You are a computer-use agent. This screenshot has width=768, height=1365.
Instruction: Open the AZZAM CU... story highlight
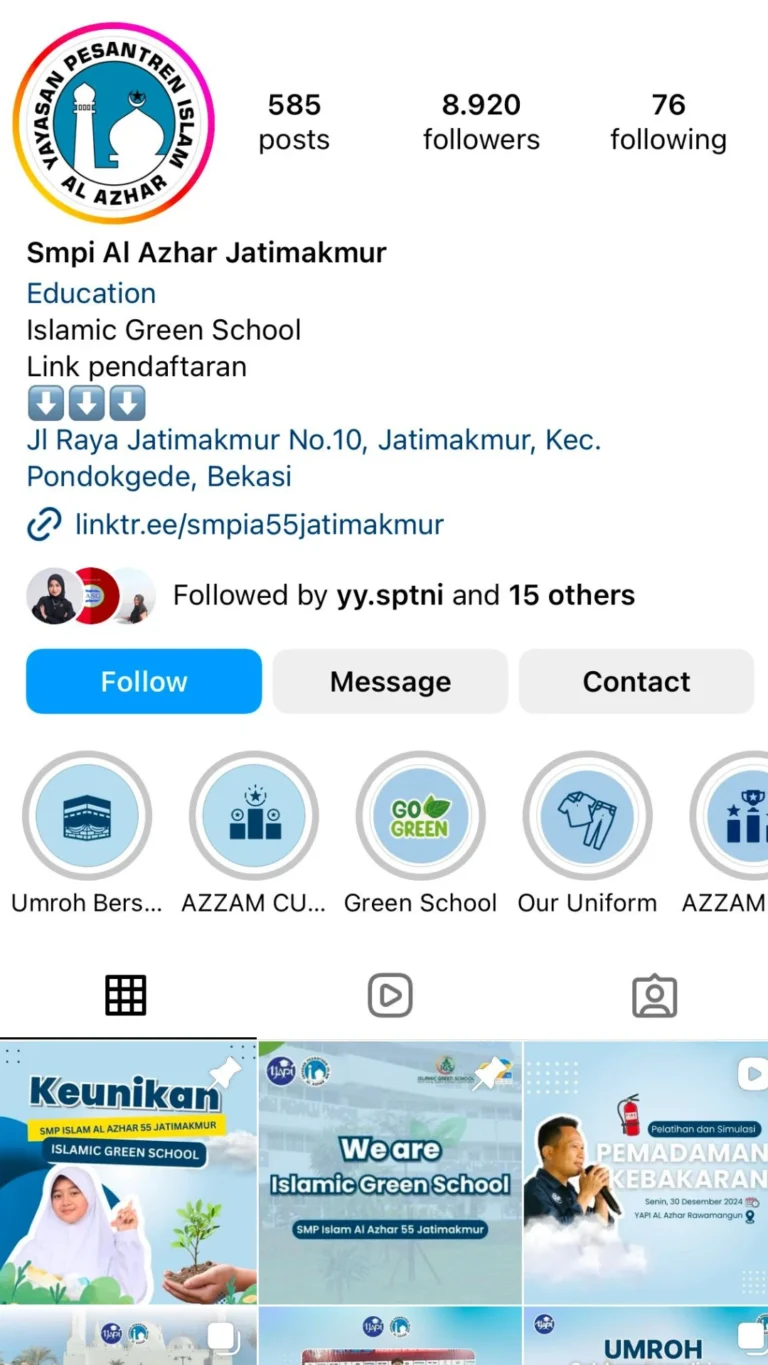254,816
